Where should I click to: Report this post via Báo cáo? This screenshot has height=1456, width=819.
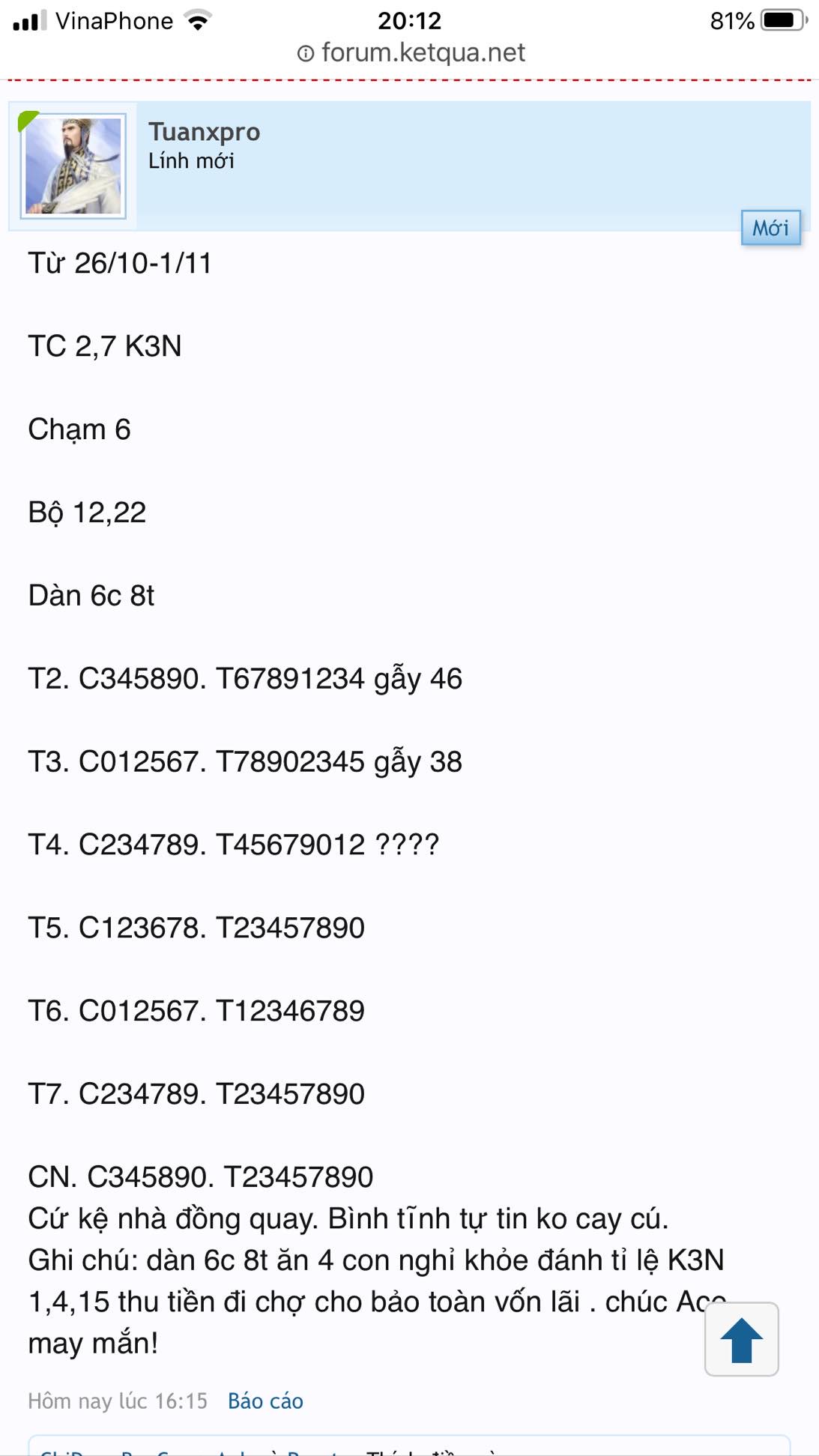pyautogui.click(x=265, y=1401)
